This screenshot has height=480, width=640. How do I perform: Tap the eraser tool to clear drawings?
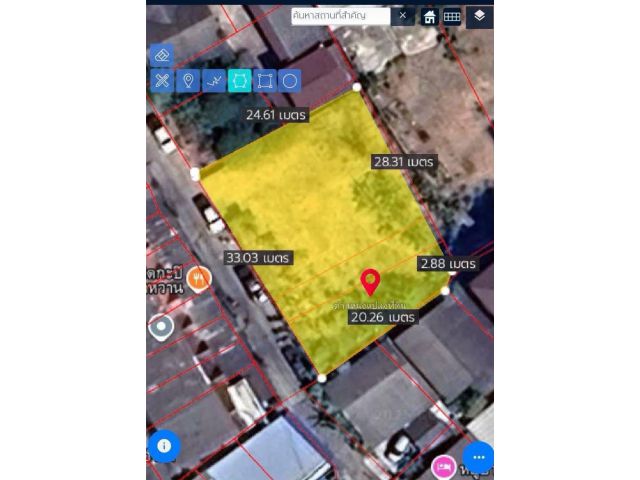[162, 56]
